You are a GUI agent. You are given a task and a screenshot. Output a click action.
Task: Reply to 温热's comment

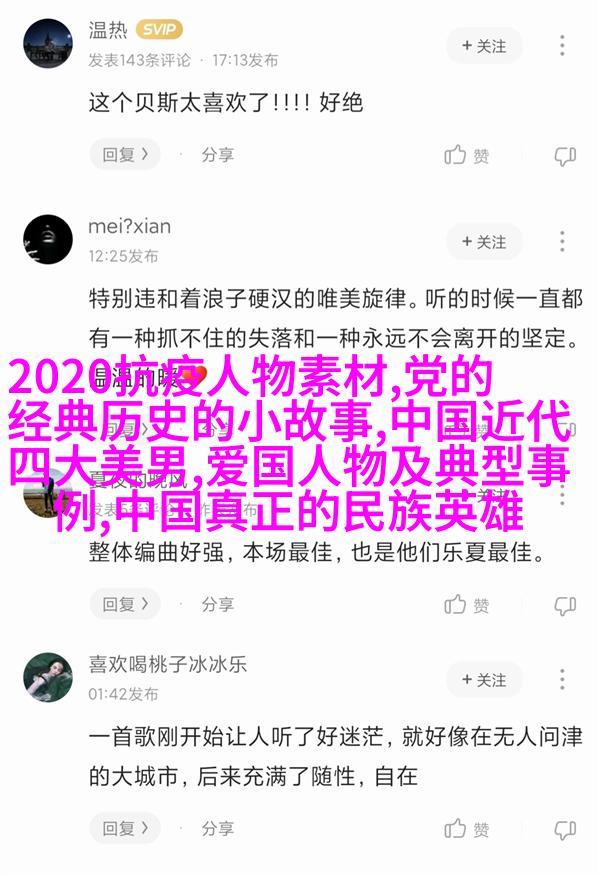(125, 155)
